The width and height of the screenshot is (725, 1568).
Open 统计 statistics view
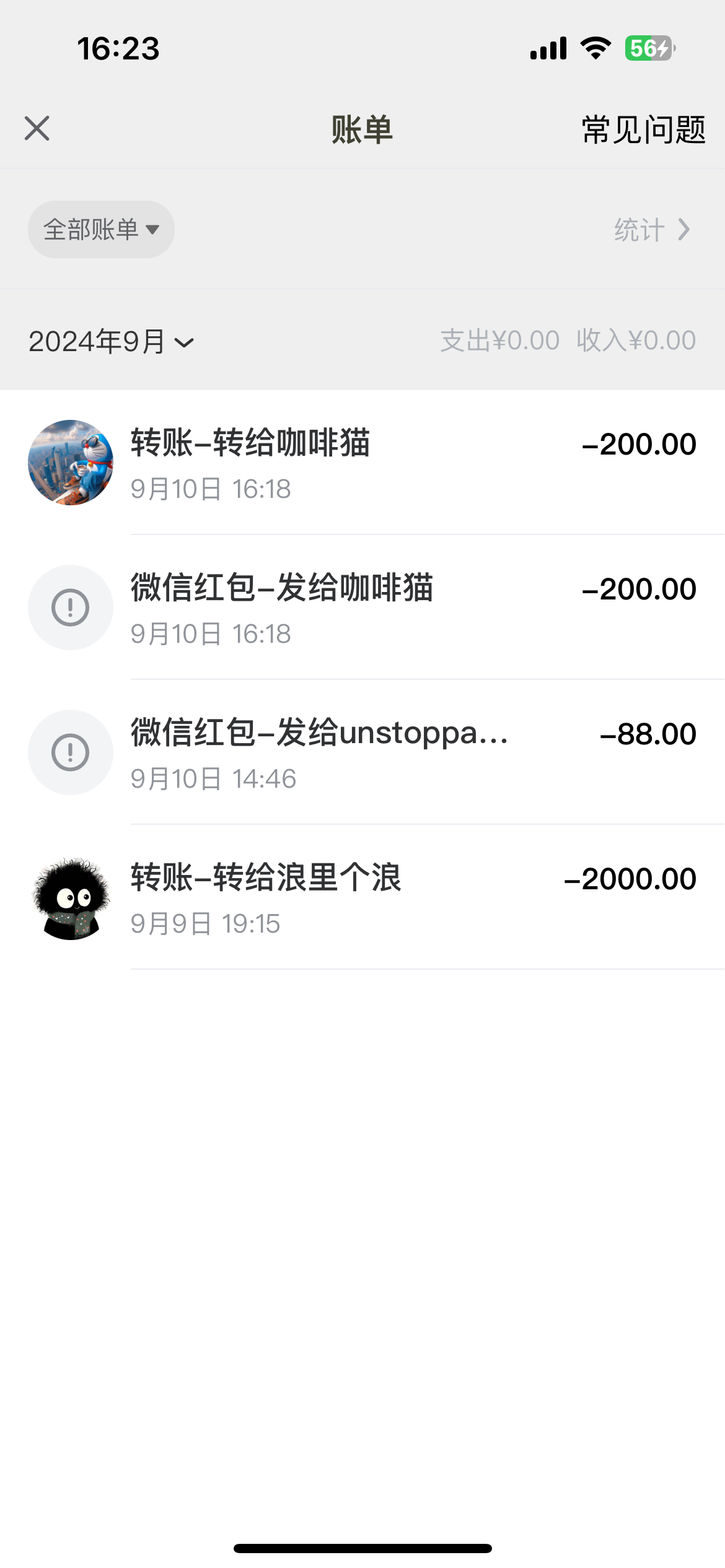[x=651, y=230]
